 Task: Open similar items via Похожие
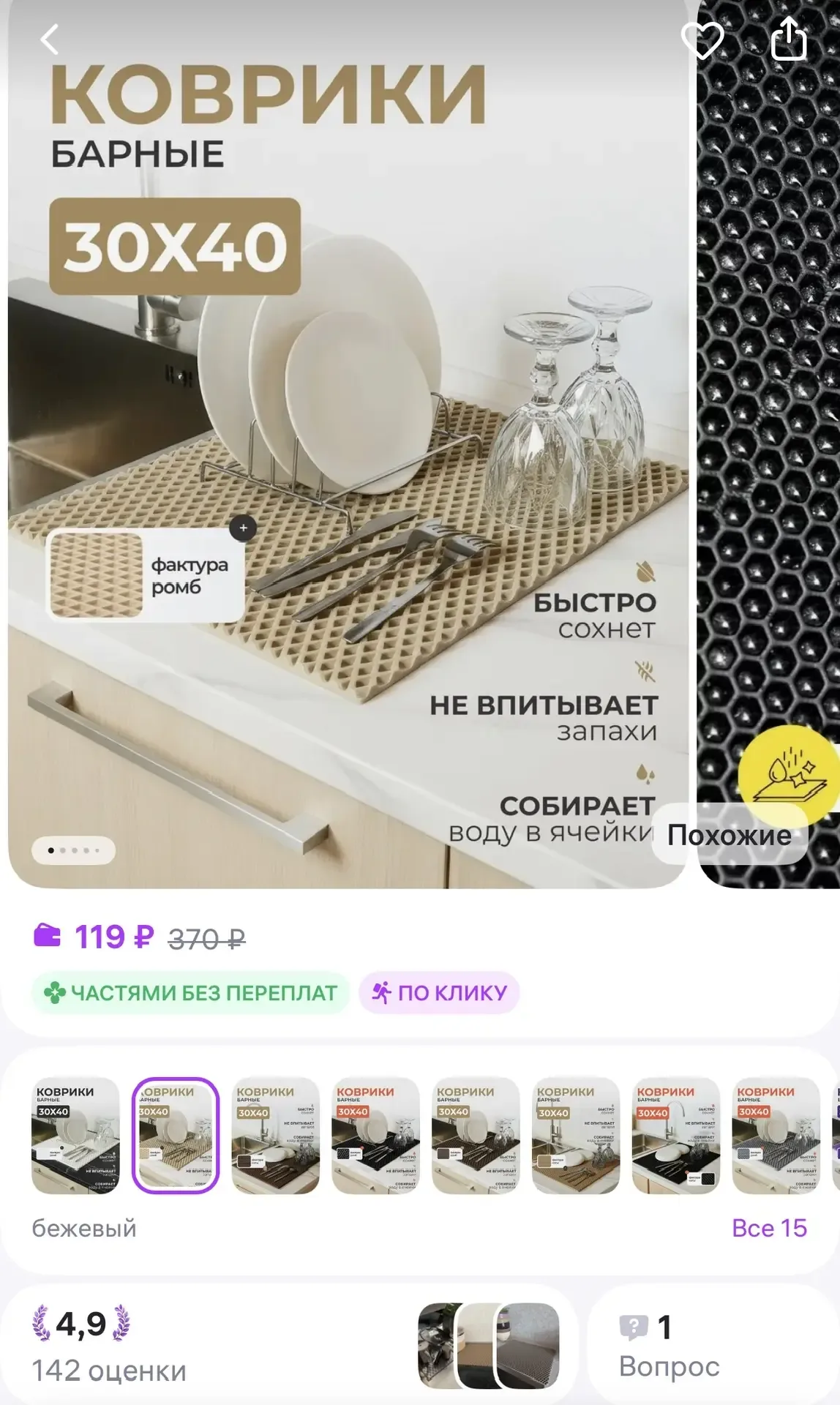click(x=729, y=835)
